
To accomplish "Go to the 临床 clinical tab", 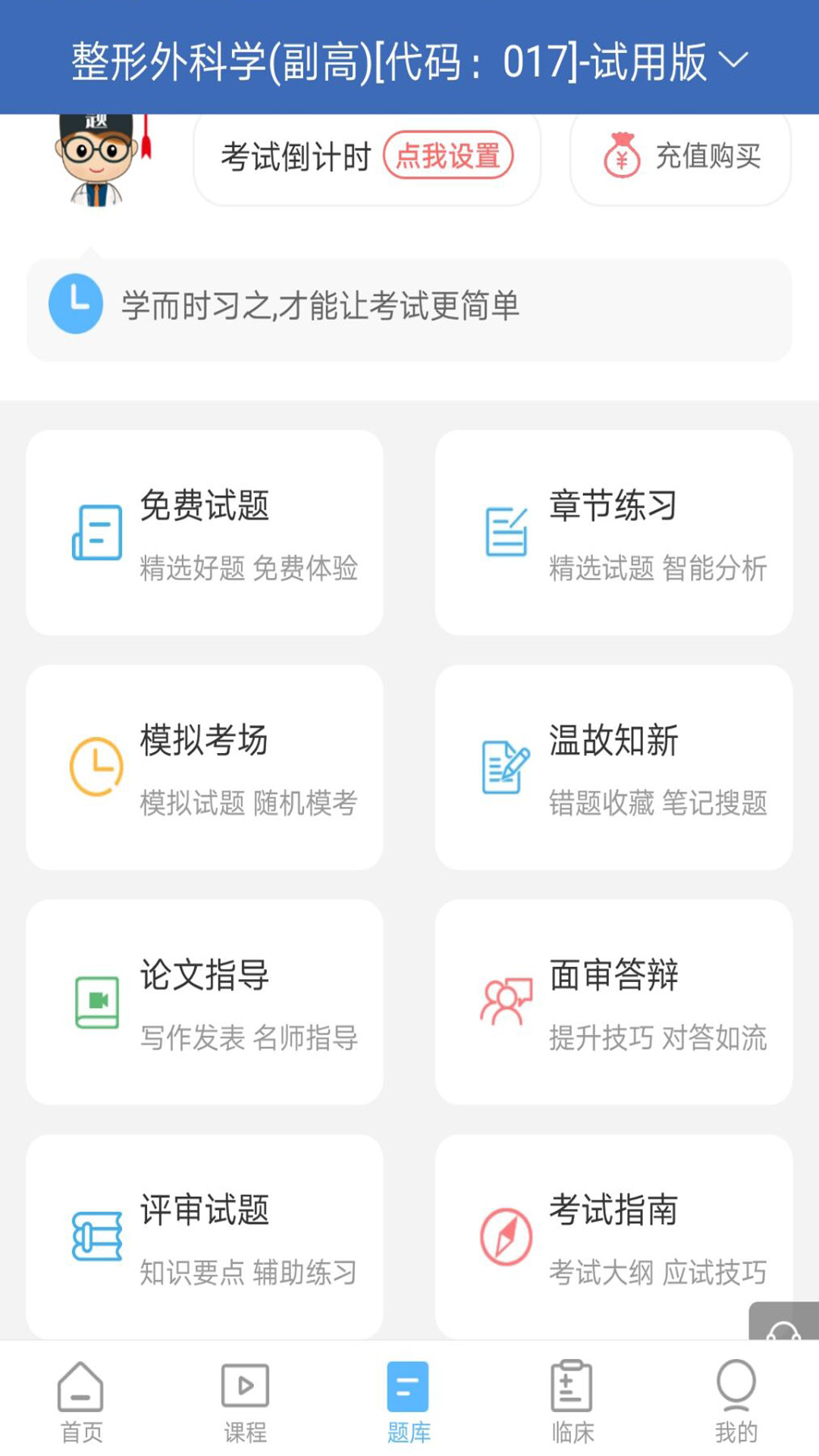I will point(573,1401).
